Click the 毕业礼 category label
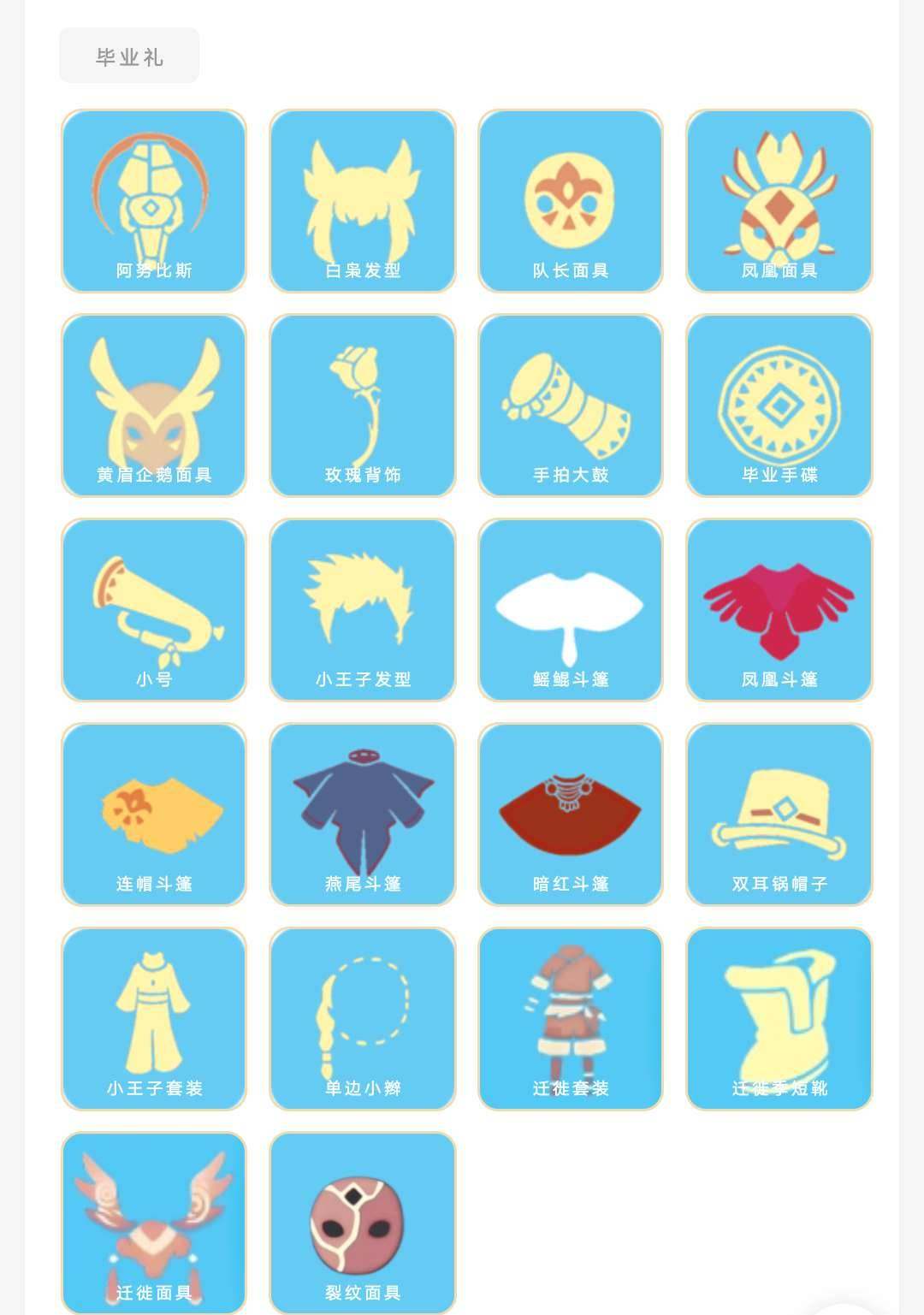Viewport: 924px width, 1315px height. coord(128,55)
